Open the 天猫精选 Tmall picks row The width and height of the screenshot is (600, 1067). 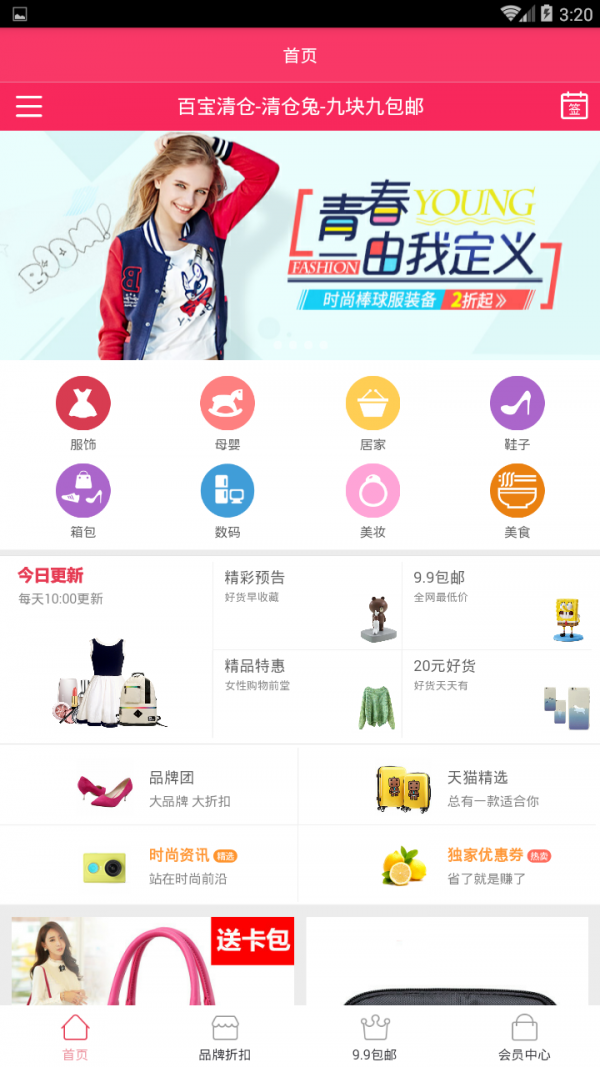450,787
